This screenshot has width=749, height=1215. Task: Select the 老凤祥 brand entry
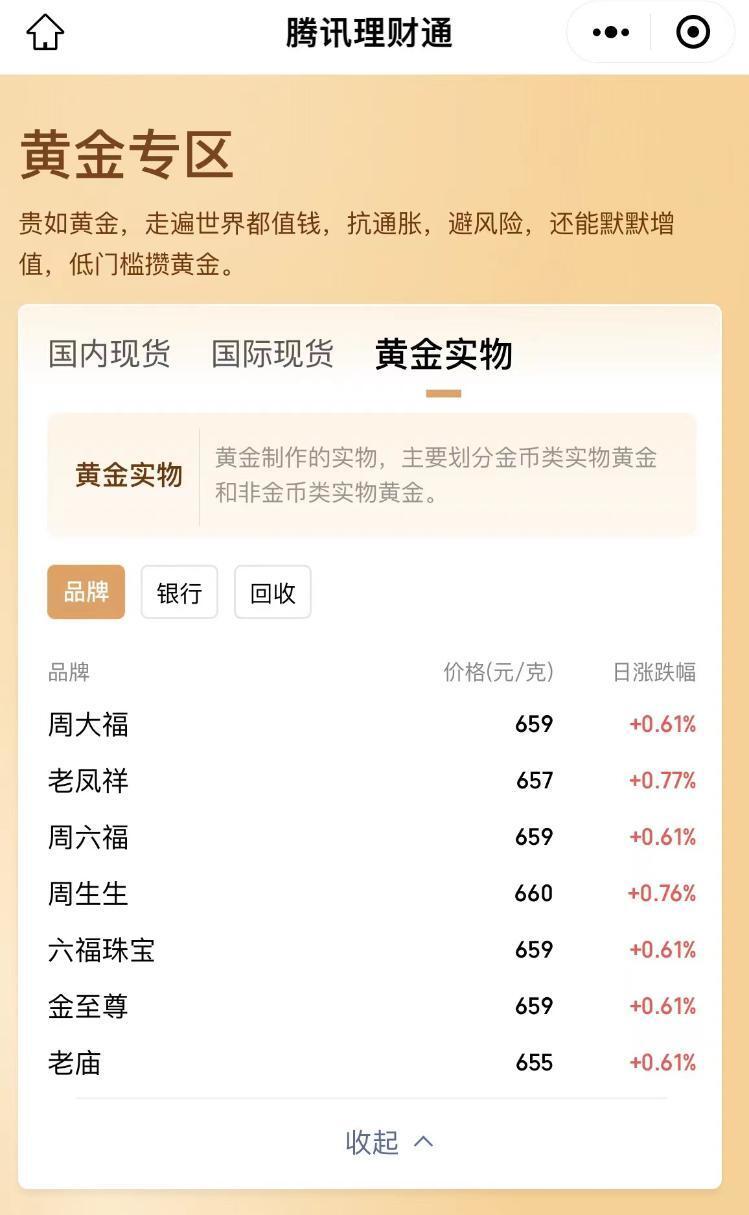[87, 780]
